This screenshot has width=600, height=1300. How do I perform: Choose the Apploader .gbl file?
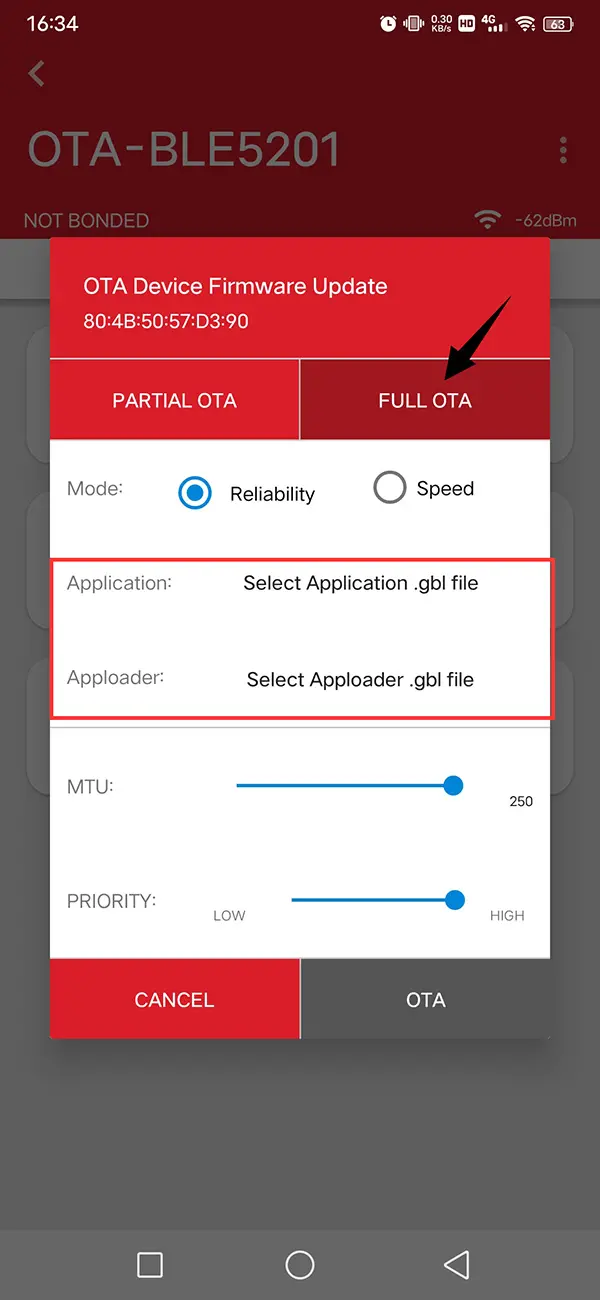pos(360,680)
